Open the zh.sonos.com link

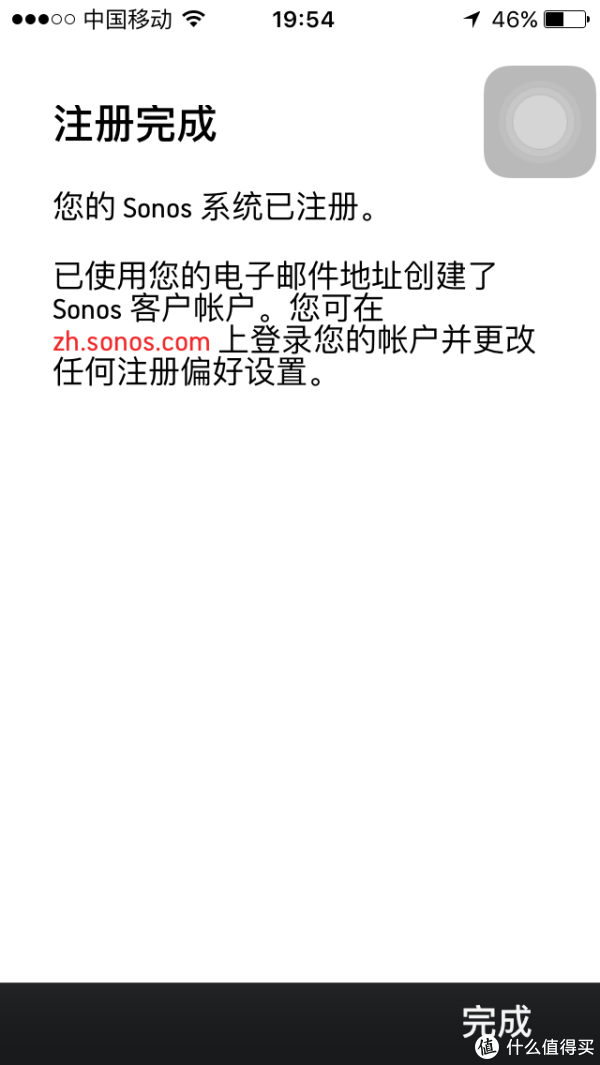[131, 341]
